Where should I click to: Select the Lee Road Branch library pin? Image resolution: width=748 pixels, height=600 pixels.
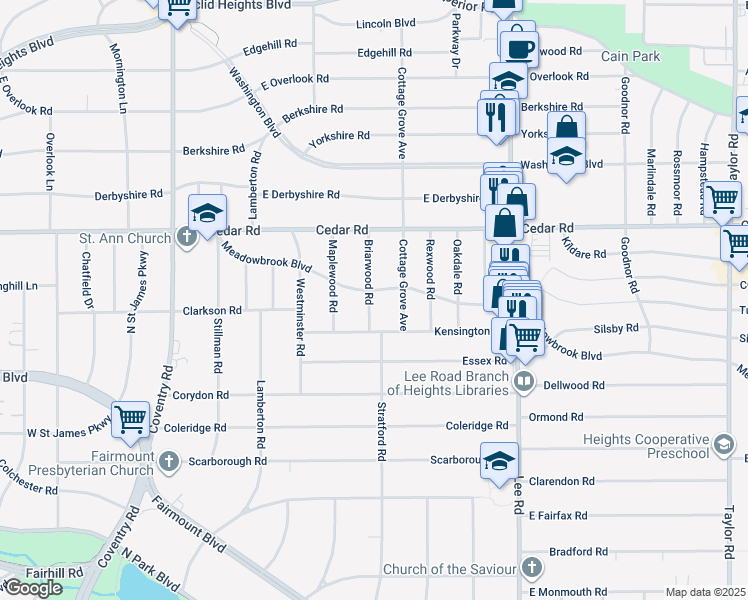(524, 383)
